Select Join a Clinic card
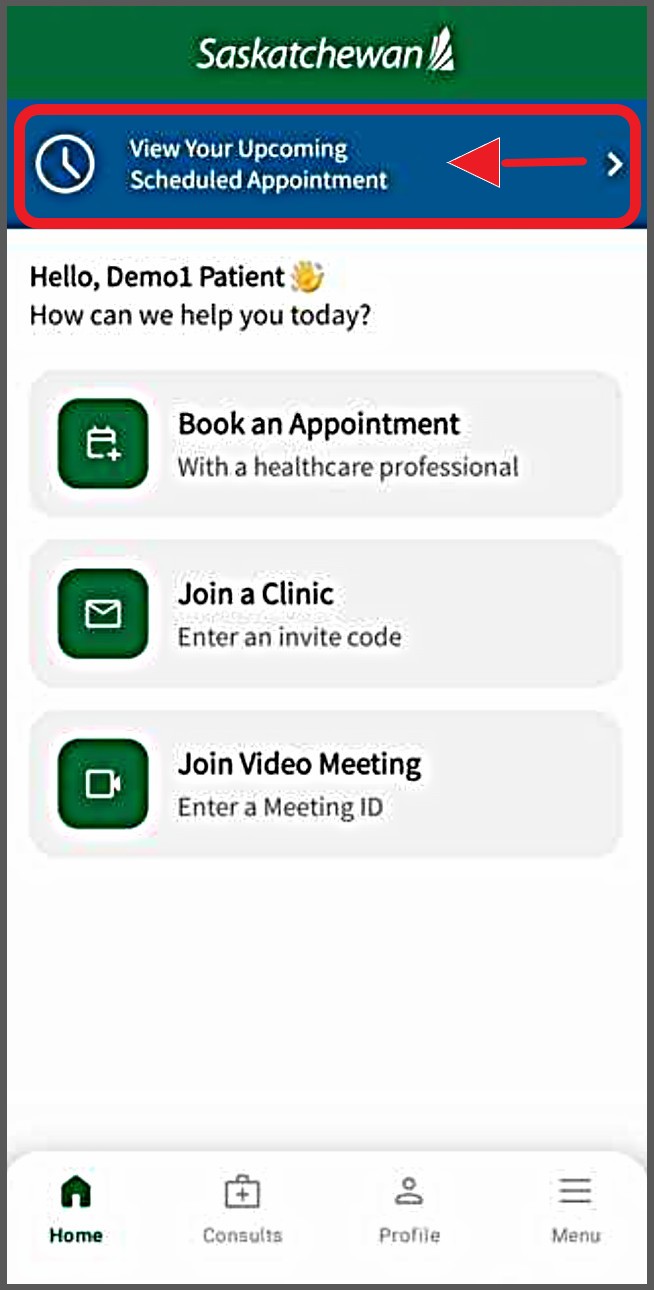 coord(325,614)
